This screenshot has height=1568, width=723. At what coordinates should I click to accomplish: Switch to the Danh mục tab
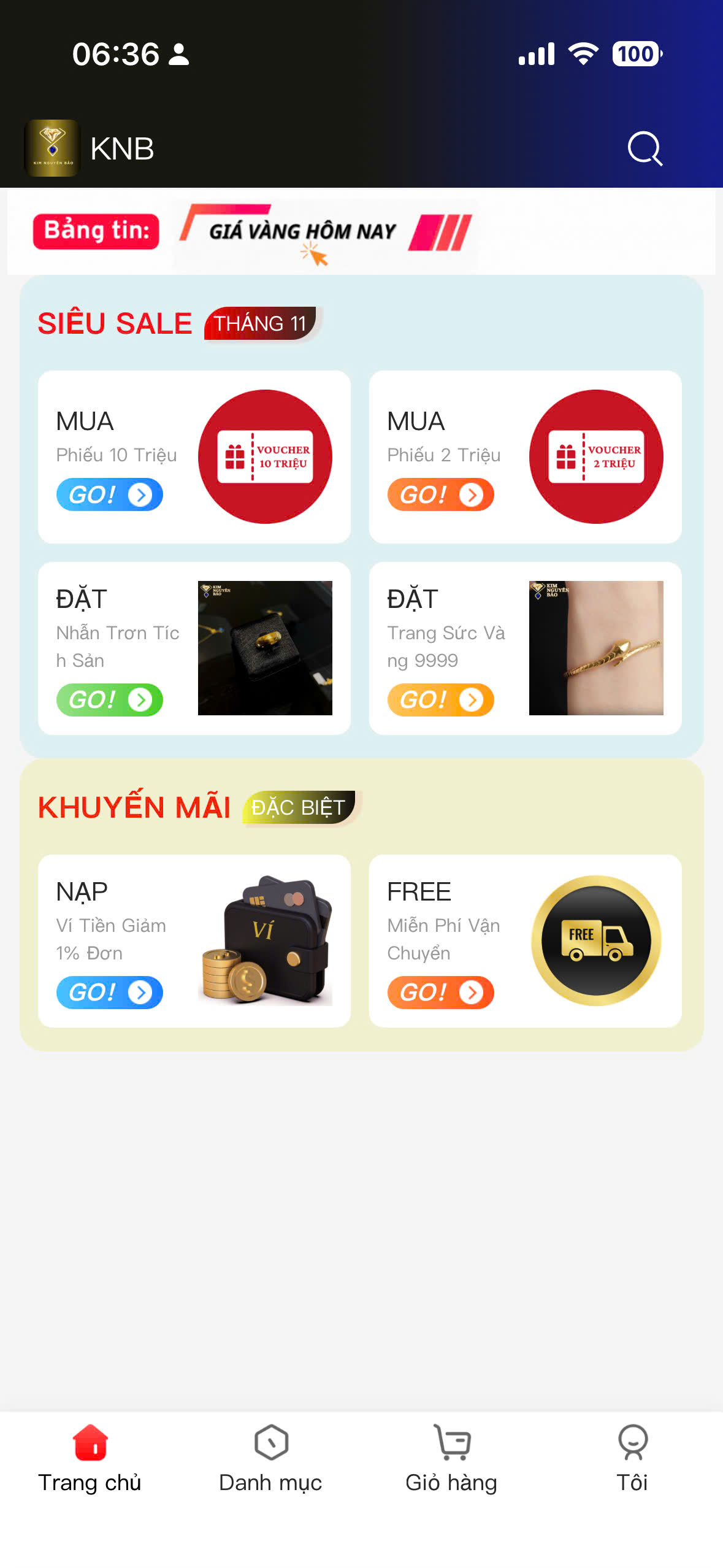click(x=270, y=1459)
